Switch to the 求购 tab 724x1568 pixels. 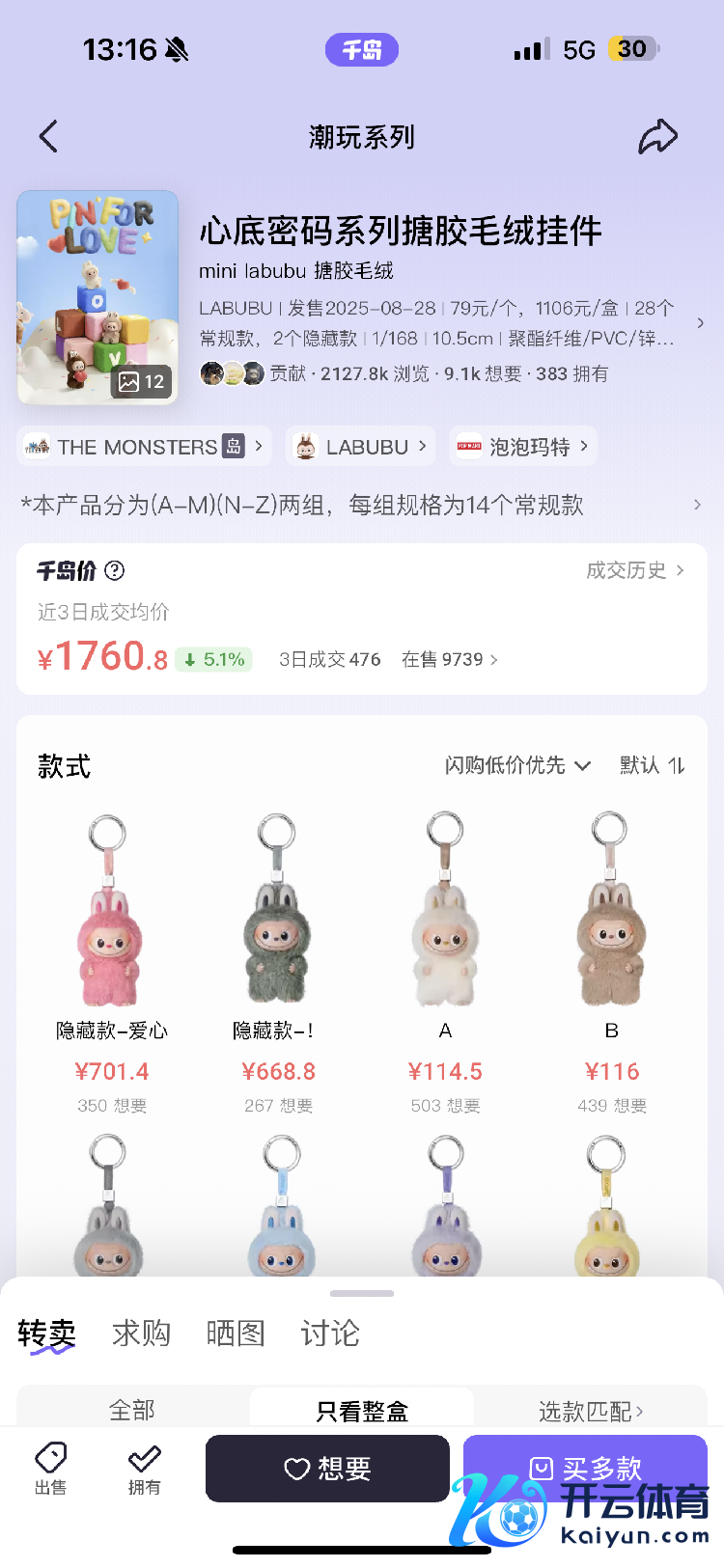pos(141,1334)
